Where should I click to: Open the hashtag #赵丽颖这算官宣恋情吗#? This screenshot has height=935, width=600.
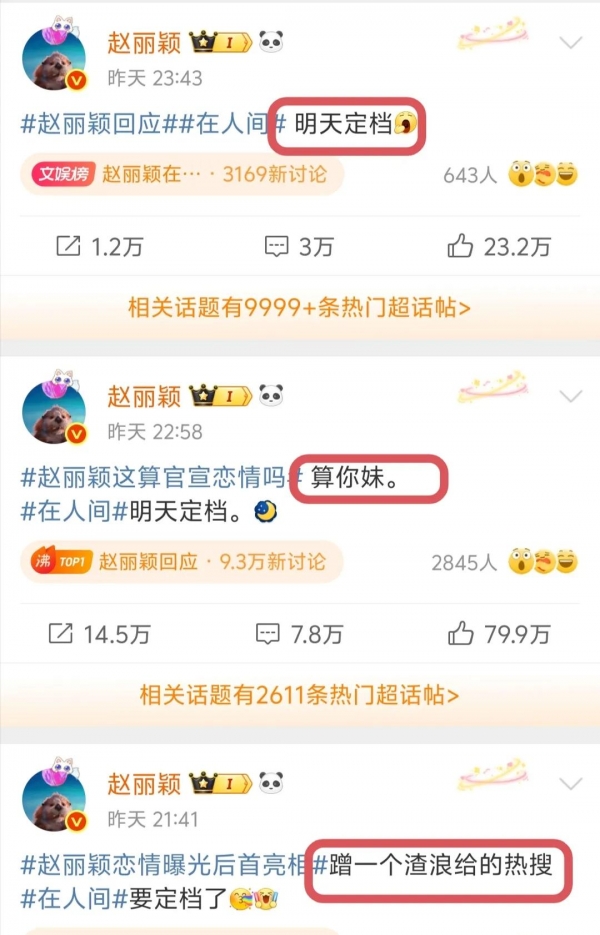coord(155,478)
